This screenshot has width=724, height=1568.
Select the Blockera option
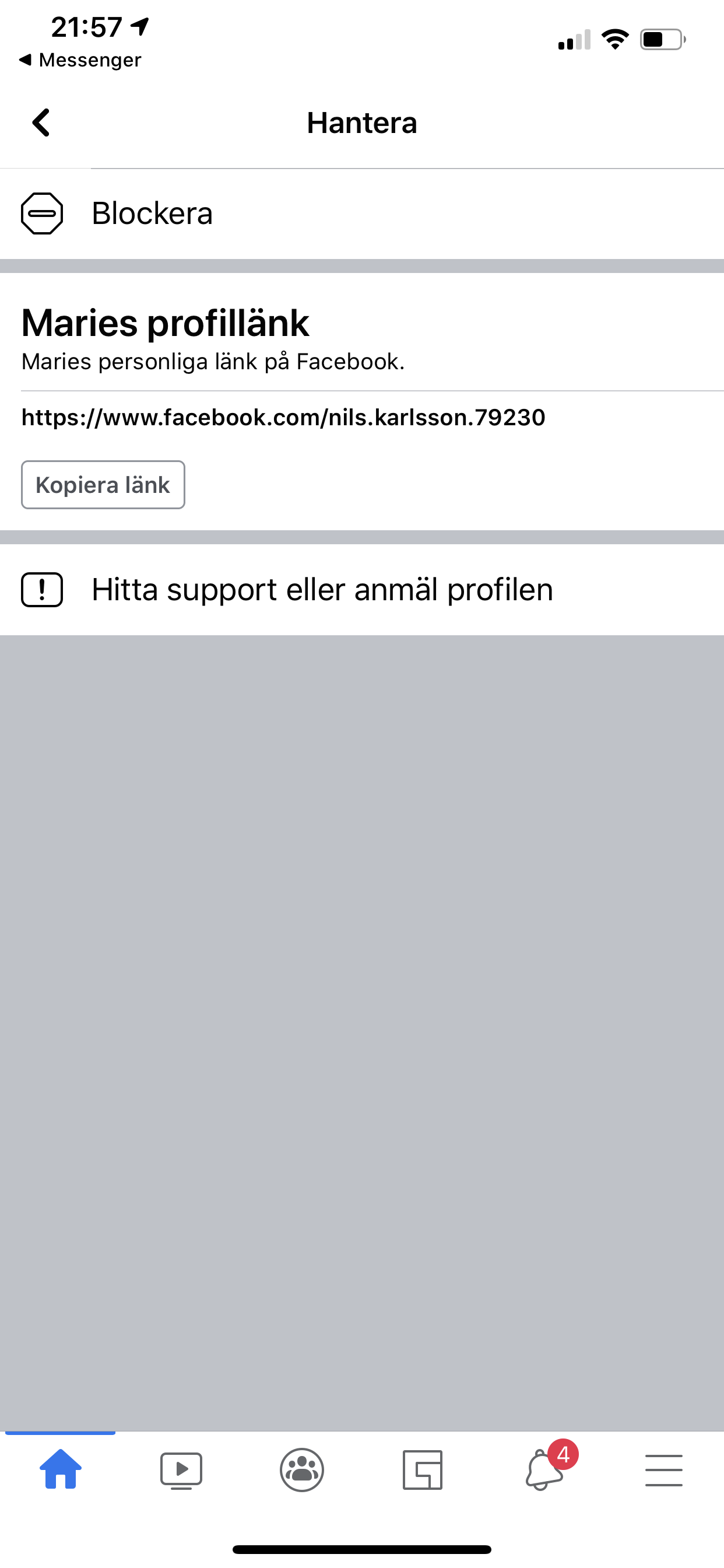(362, 213)
